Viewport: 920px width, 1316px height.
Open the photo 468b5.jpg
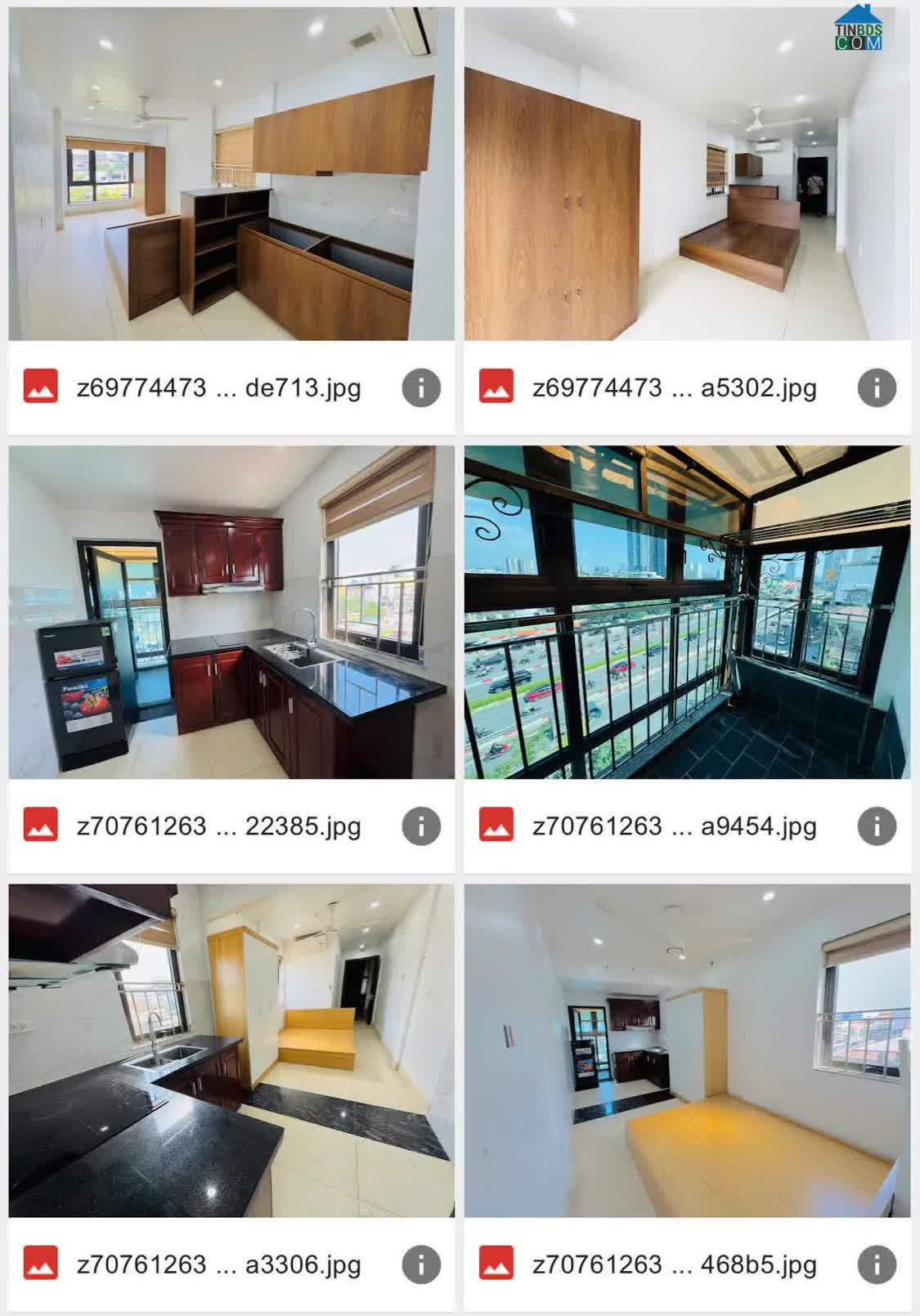(x=687, y=1050)
